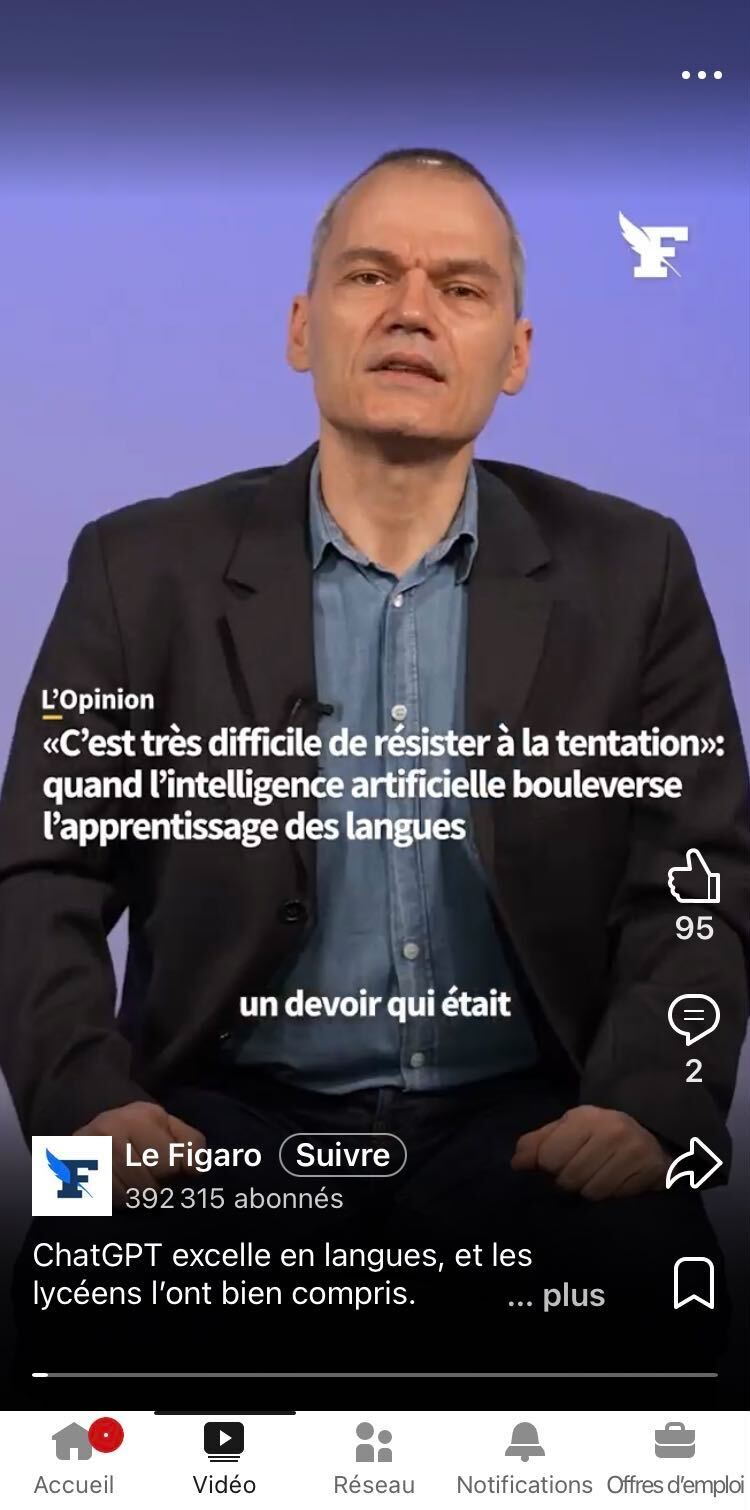Save the video with the bookmark icon
Image resolution: width=750 pixels, height=1510 pixels.
coord(694,1283)
